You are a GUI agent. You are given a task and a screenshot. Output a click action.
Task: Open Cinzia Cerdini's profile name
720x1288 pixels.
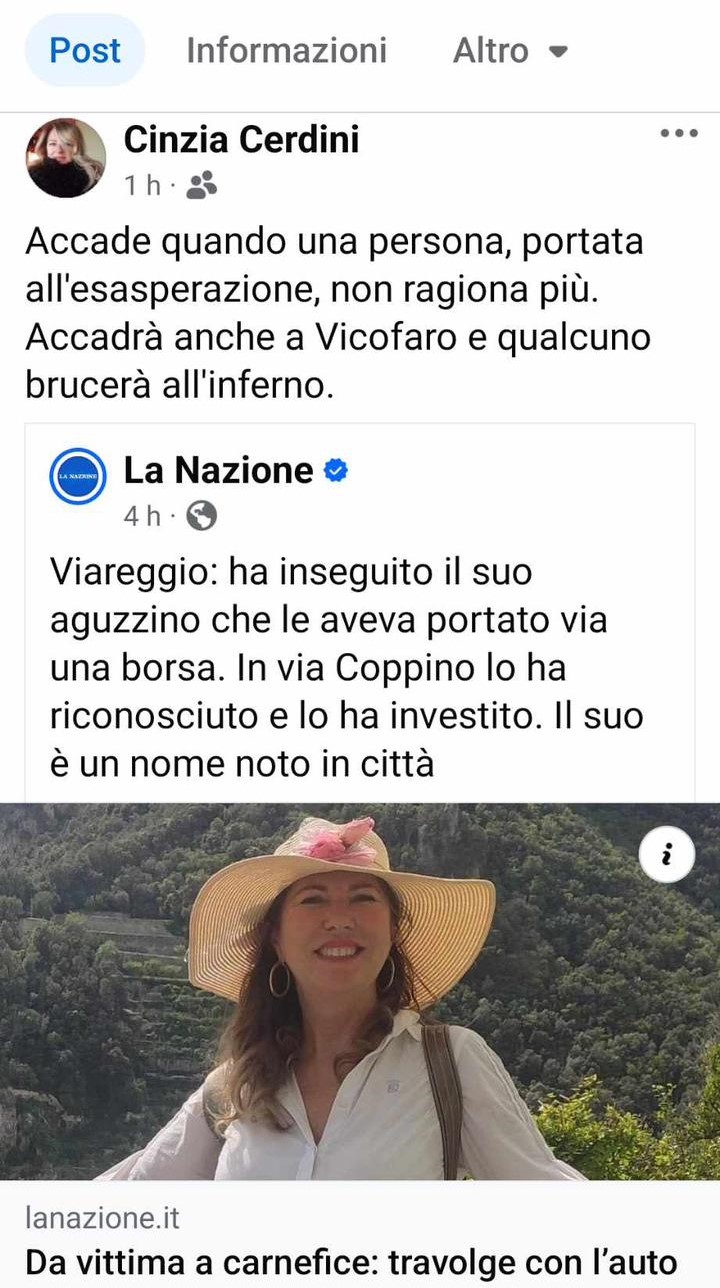tap(241, 140)
